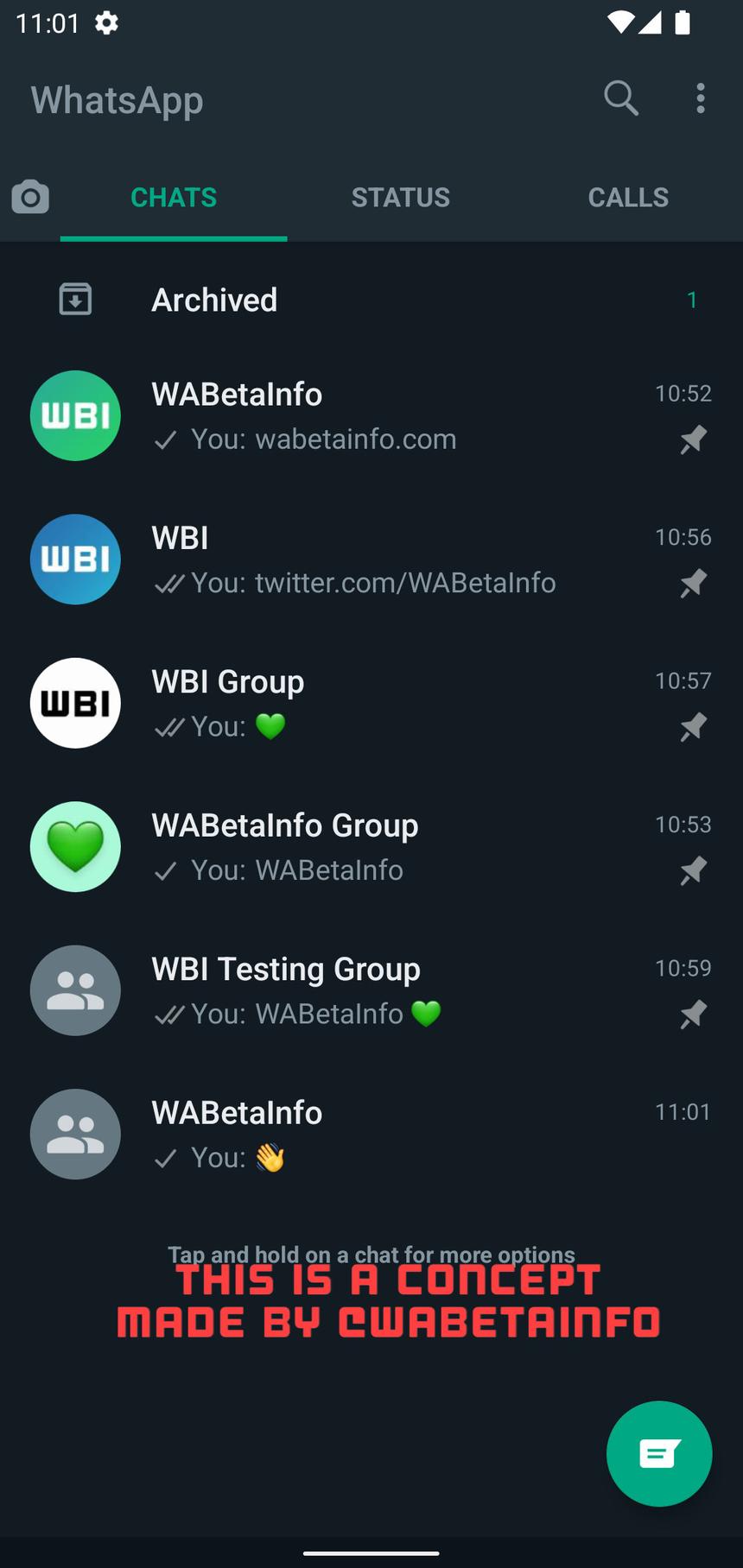Tap the pin icon on the WABetaInfo chat

point(692,440)
